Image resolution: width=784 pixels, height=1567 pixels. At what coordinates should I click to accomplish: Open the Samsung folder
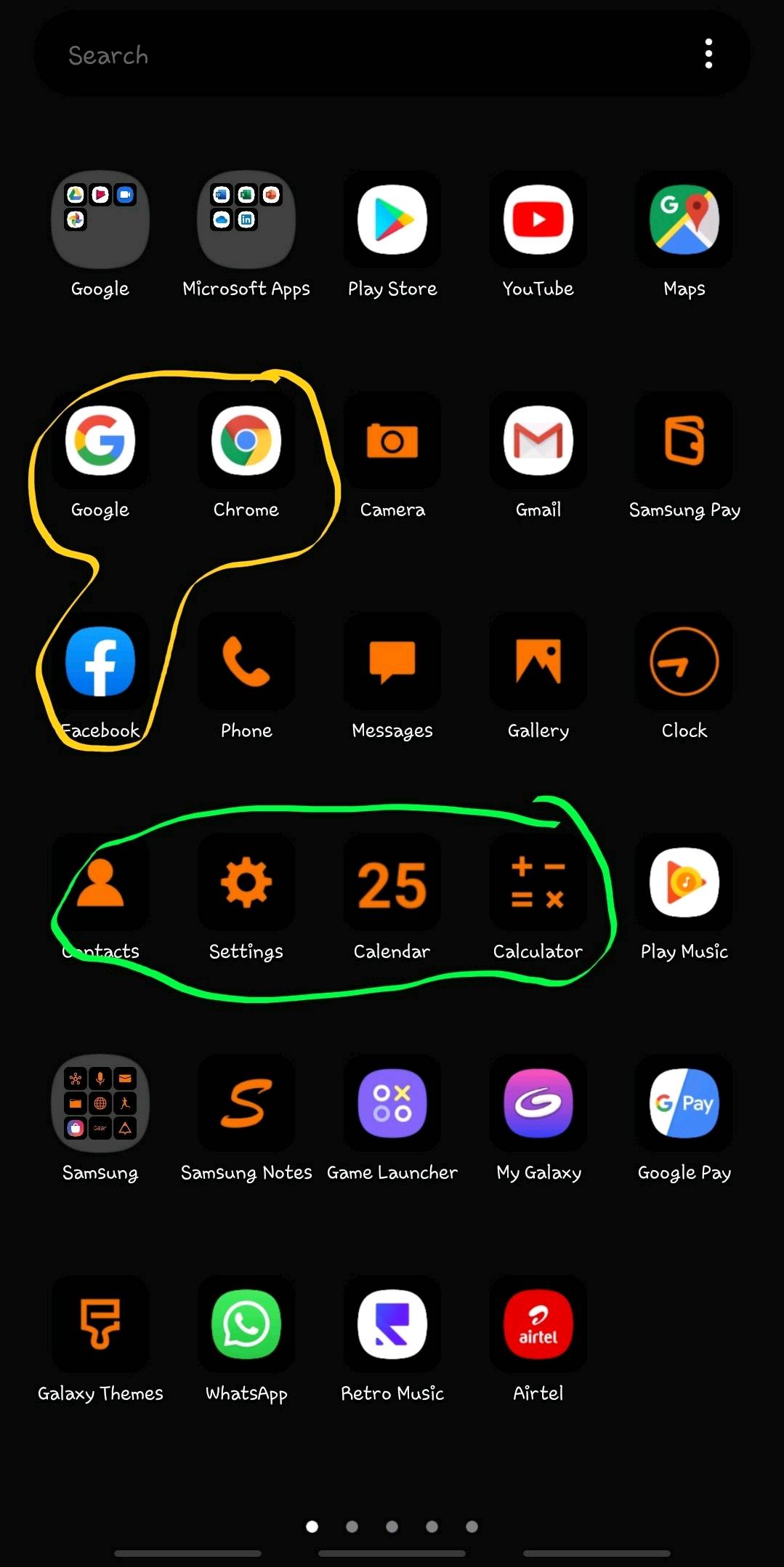click(x=100, y=1104)
